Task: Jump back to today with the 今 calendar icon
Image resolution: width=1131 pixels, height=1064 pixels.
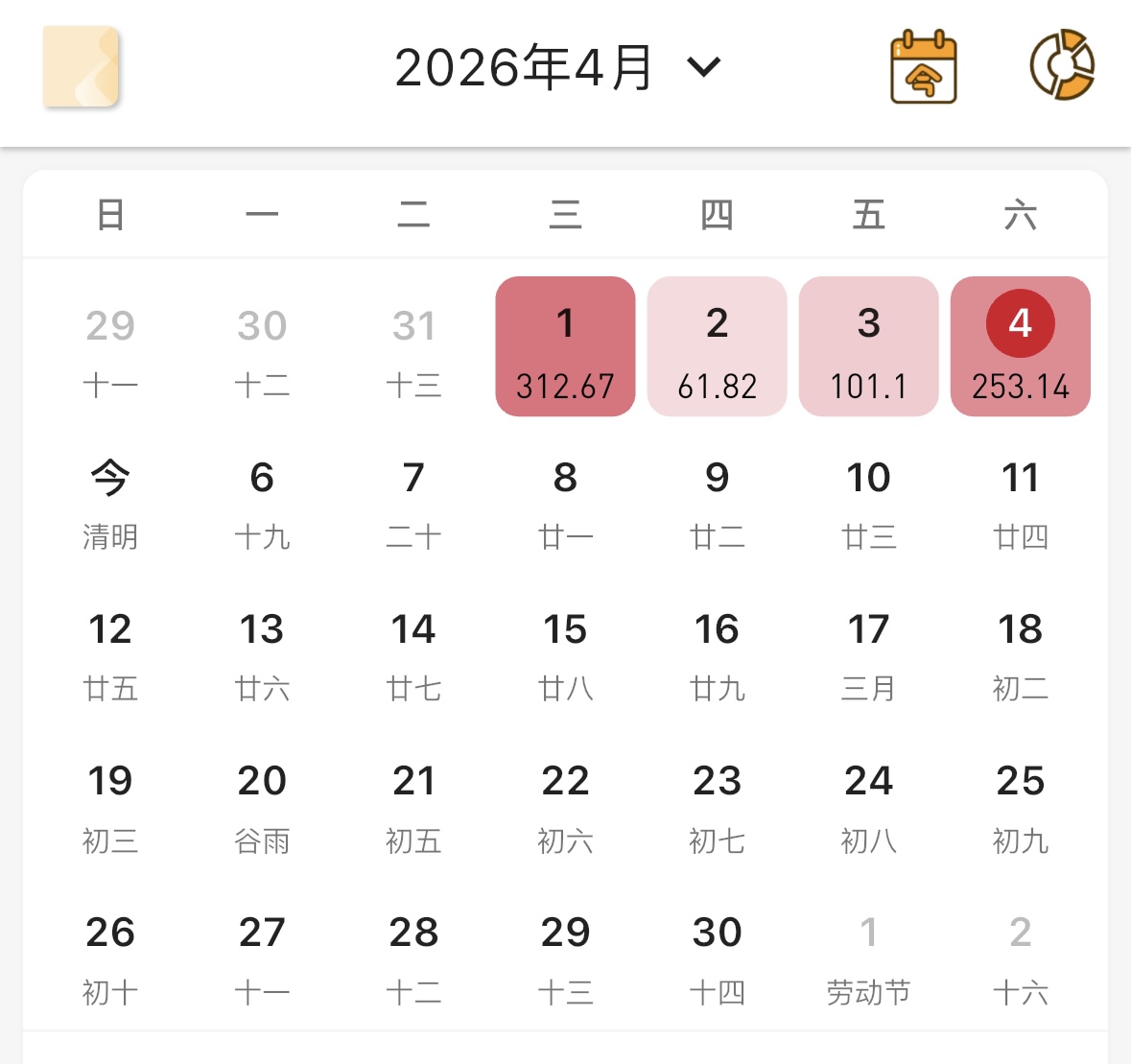Action: (x=923, y=67)
